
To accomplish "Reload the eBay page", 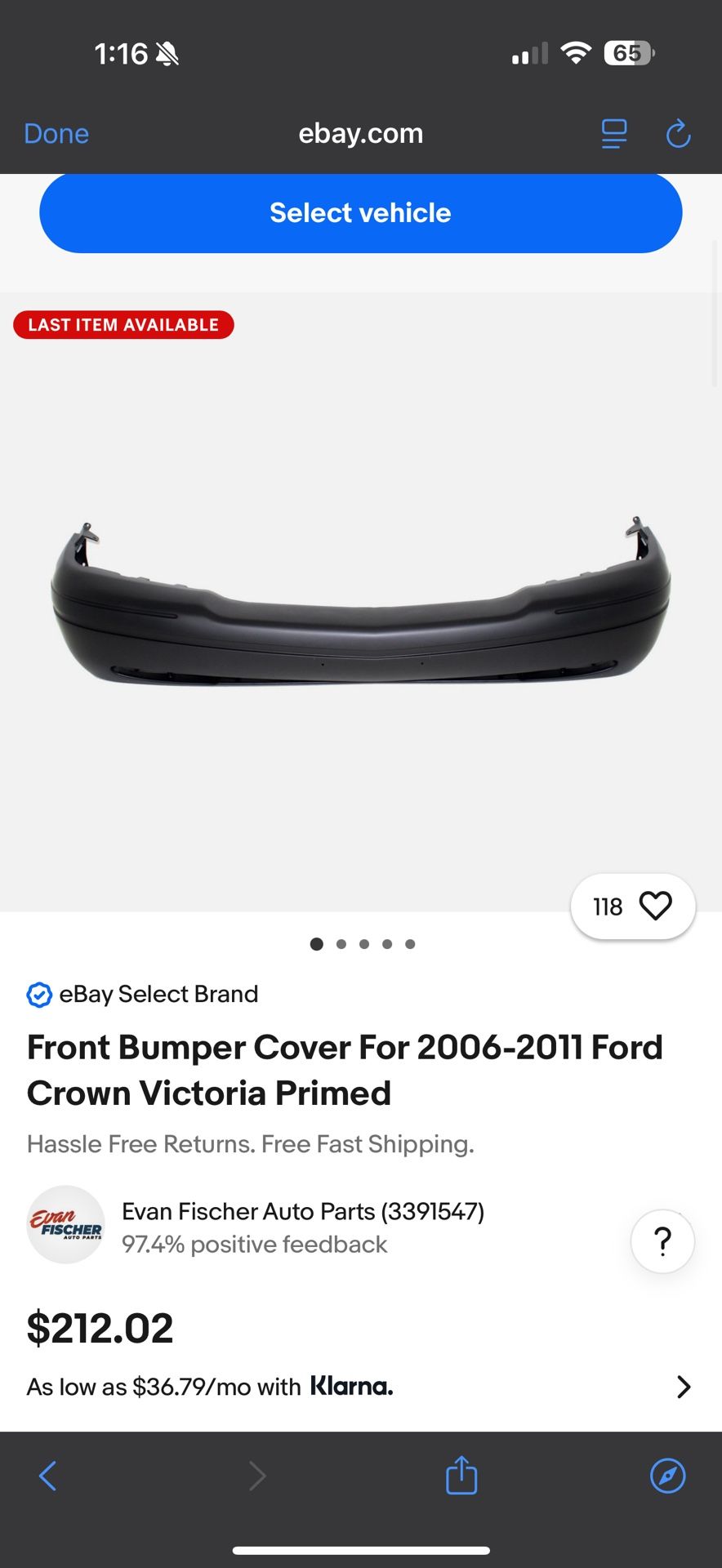I will (678, 134).
